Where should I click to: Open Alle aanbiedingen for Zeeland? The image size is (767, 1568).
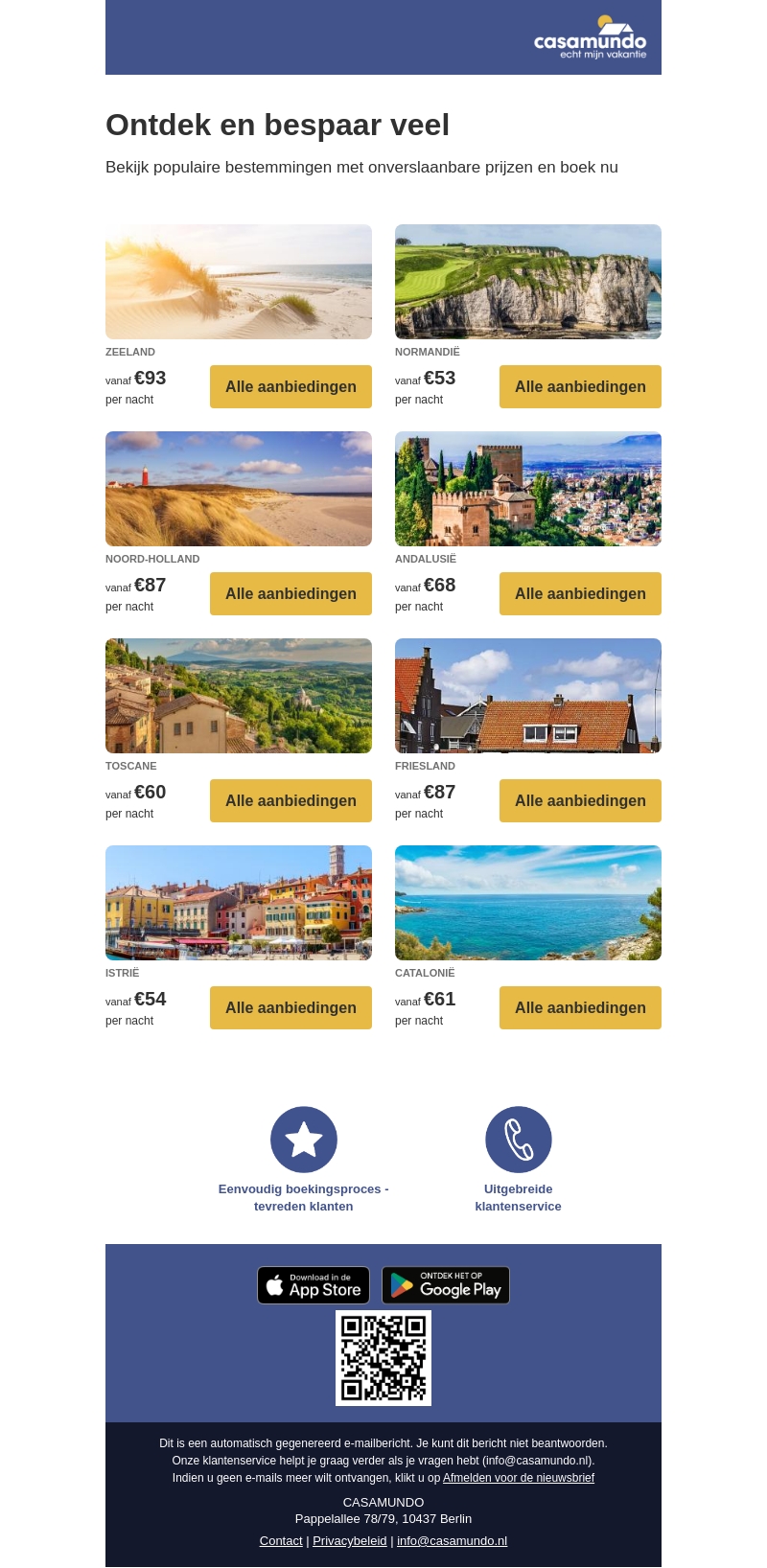click(291, 386)
